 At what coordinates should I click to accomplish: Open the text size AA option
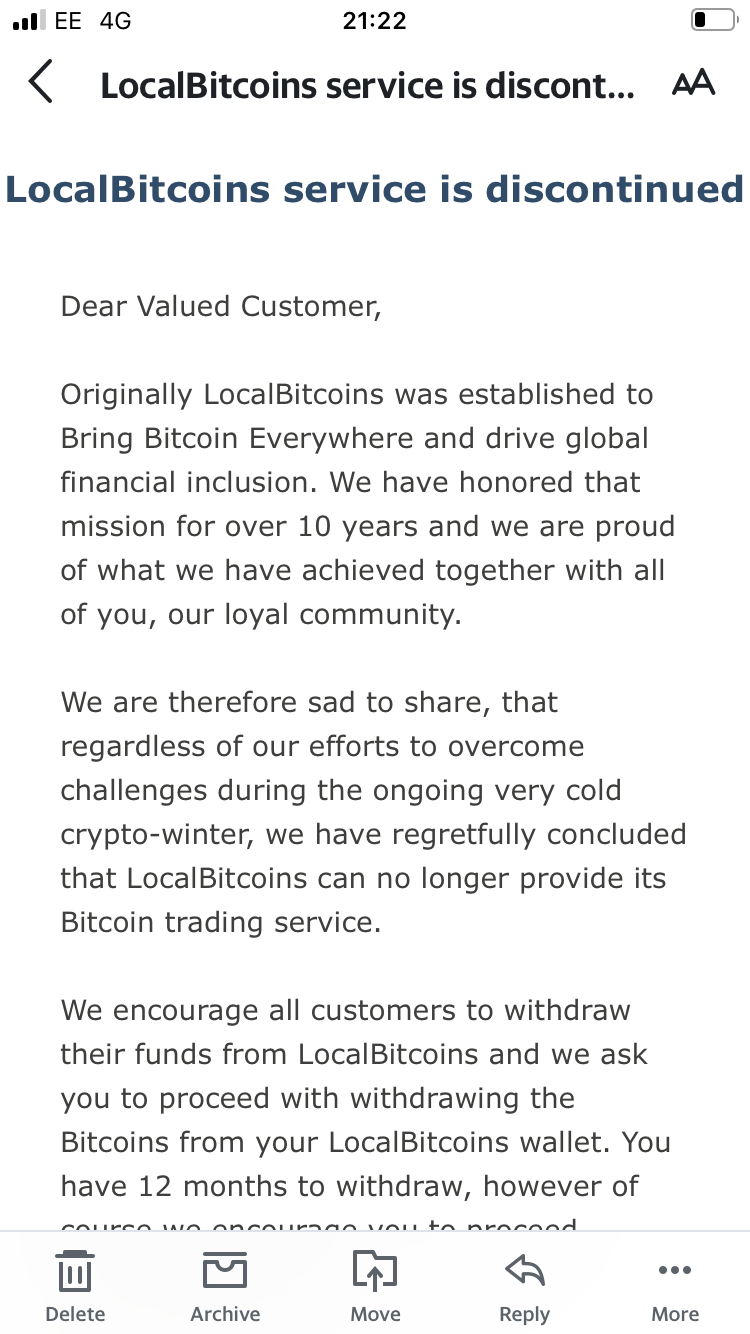pyautogui.click(x=693, y=84)
